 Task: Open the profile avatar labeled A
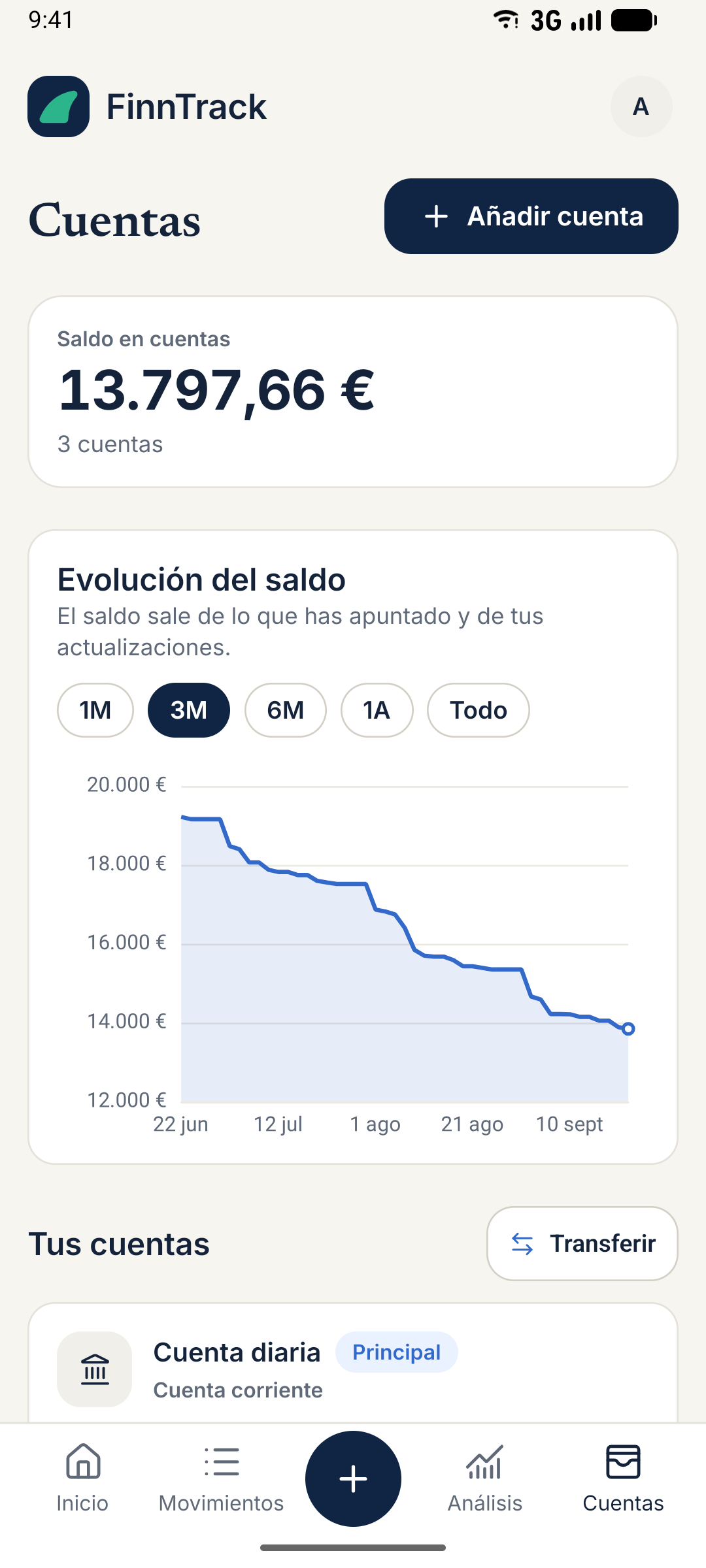pyautogui.click(x=641, y=106)
